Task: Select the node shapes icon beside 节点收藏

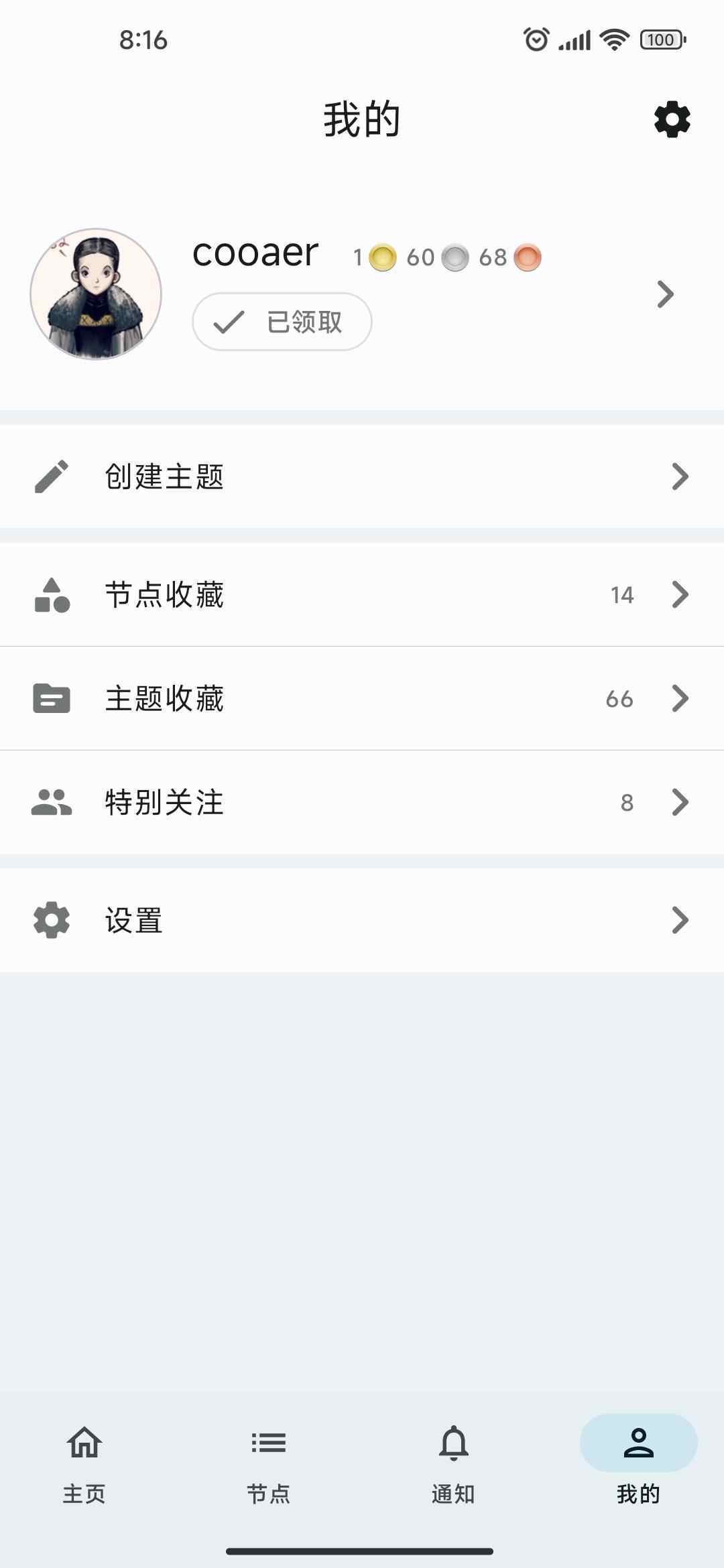Action: (51, 594)
